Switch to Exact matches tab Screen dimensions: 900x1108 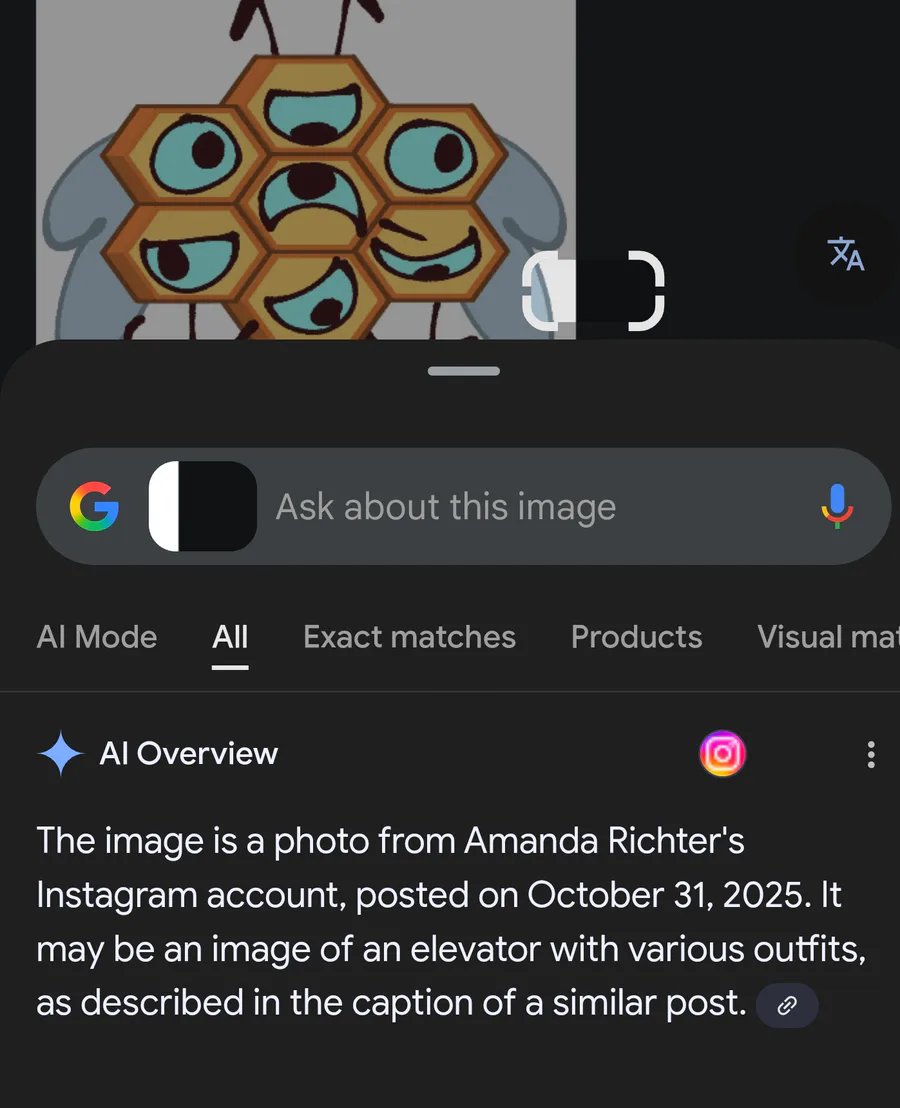(409, 637)
